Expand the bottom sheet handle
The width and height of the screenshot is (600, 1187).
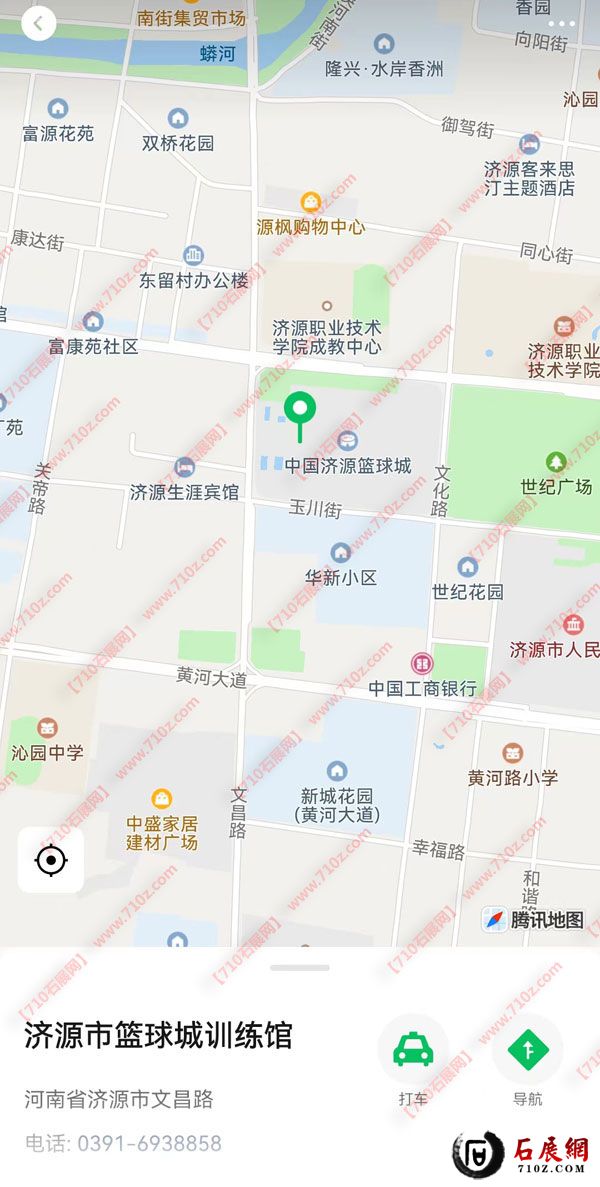pos(300,968)
